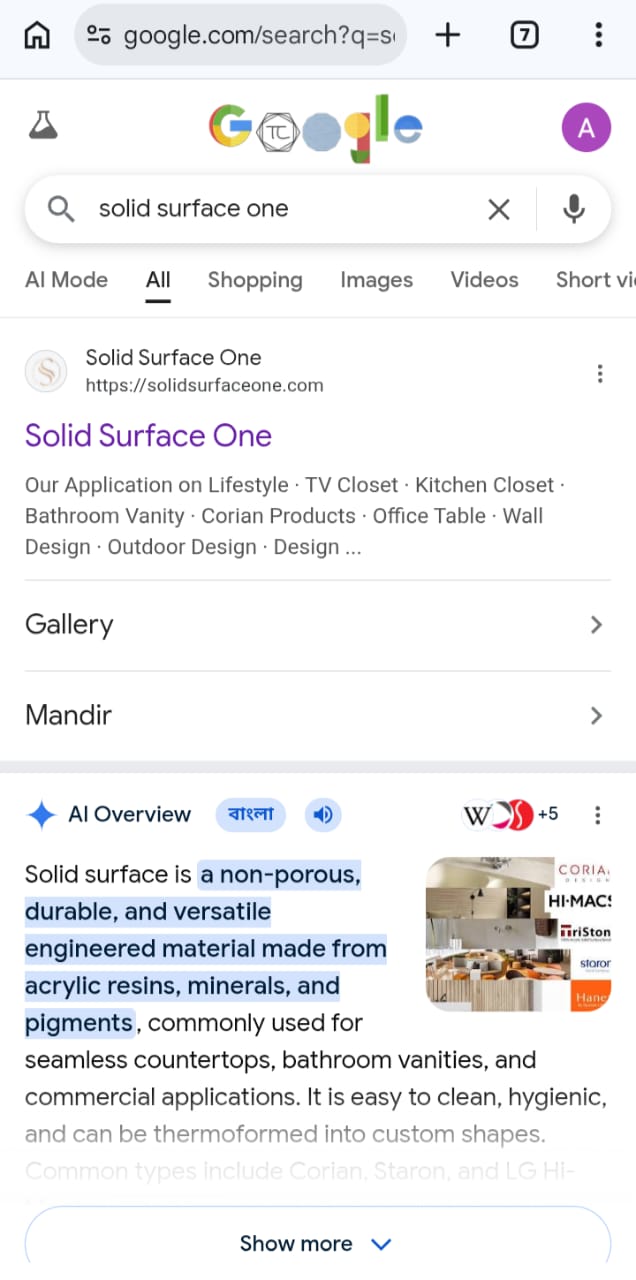This screenshot has width=636, height=1280.
Task: Go to the browser home page
Action: tap(36, 36)
